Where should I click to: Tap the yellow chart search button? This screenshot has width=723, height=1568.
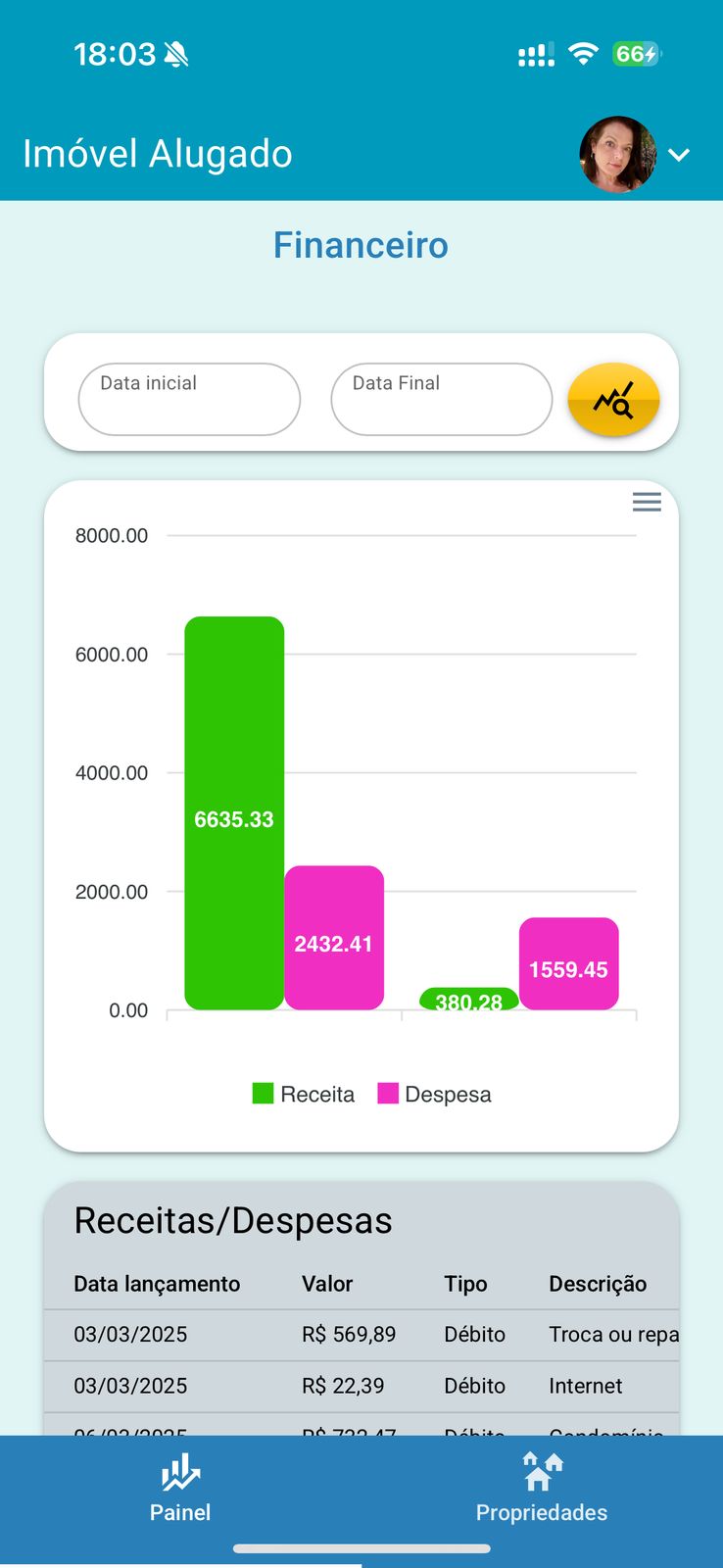tap(613, 400)
